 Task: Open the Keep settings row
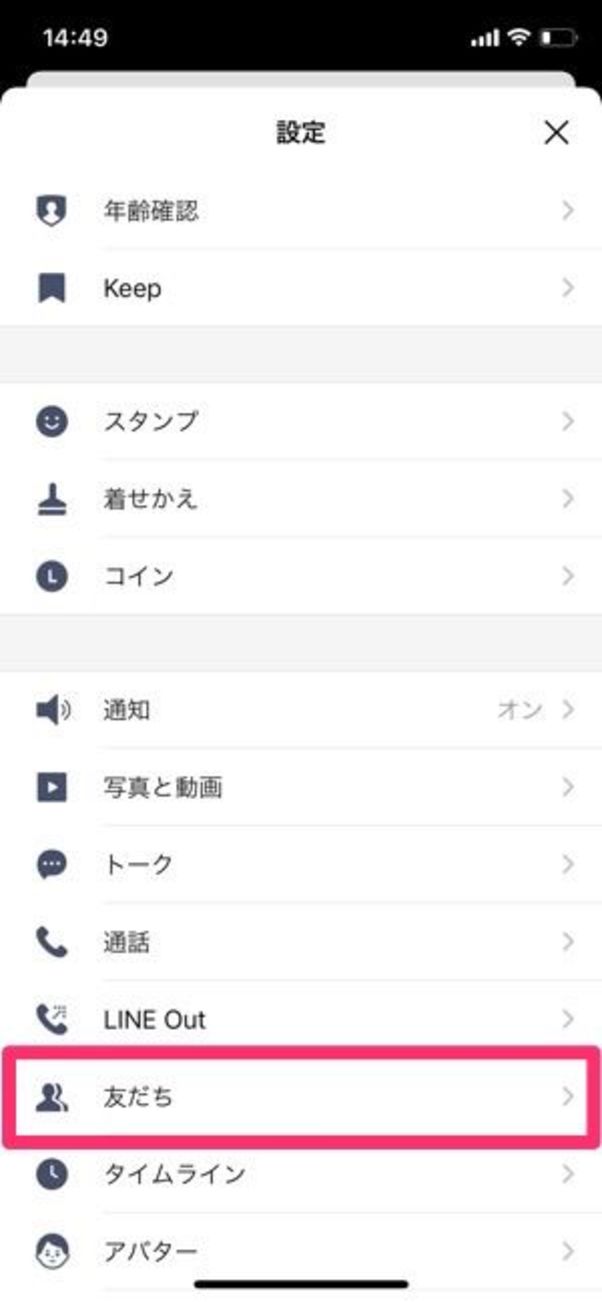[300, 288]
